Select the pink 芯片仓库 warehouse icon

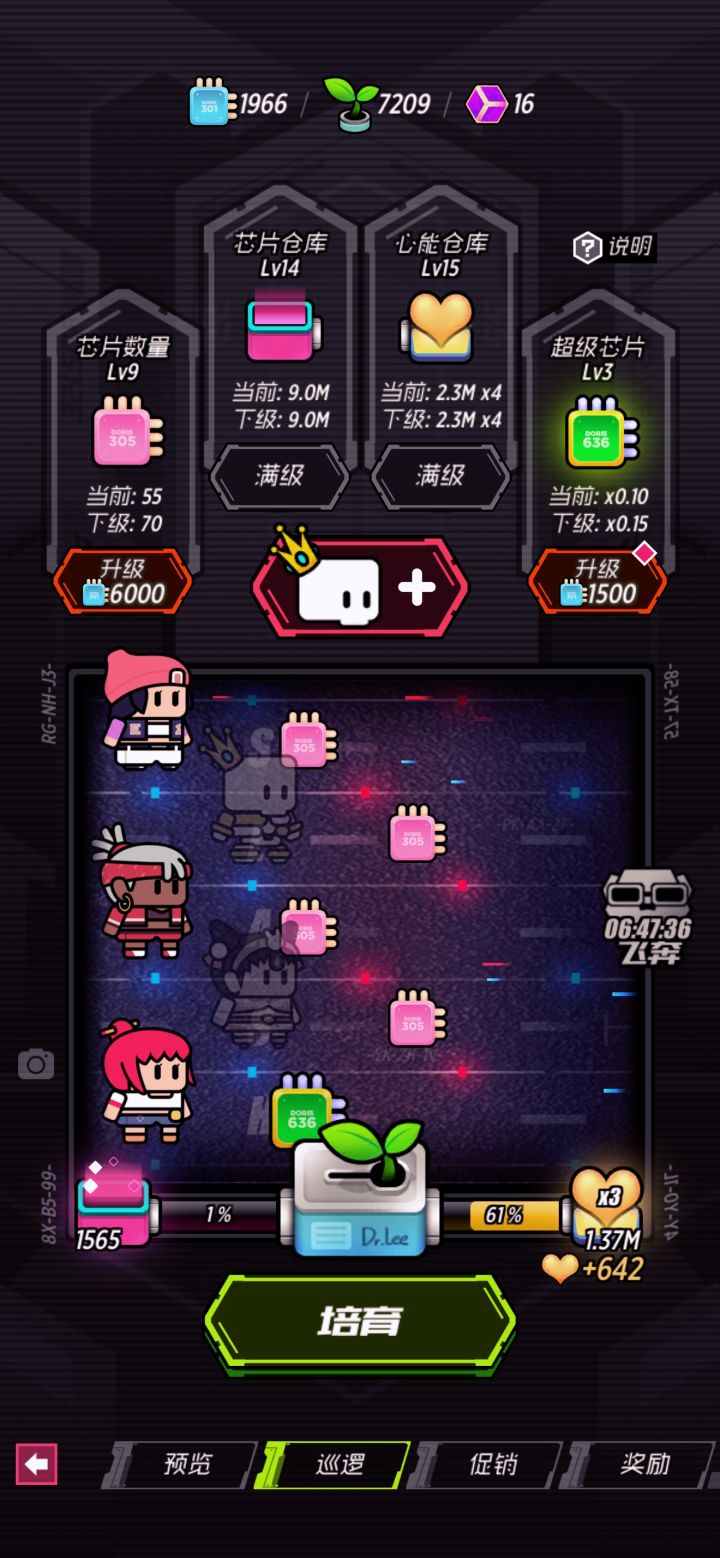(280, 325)
